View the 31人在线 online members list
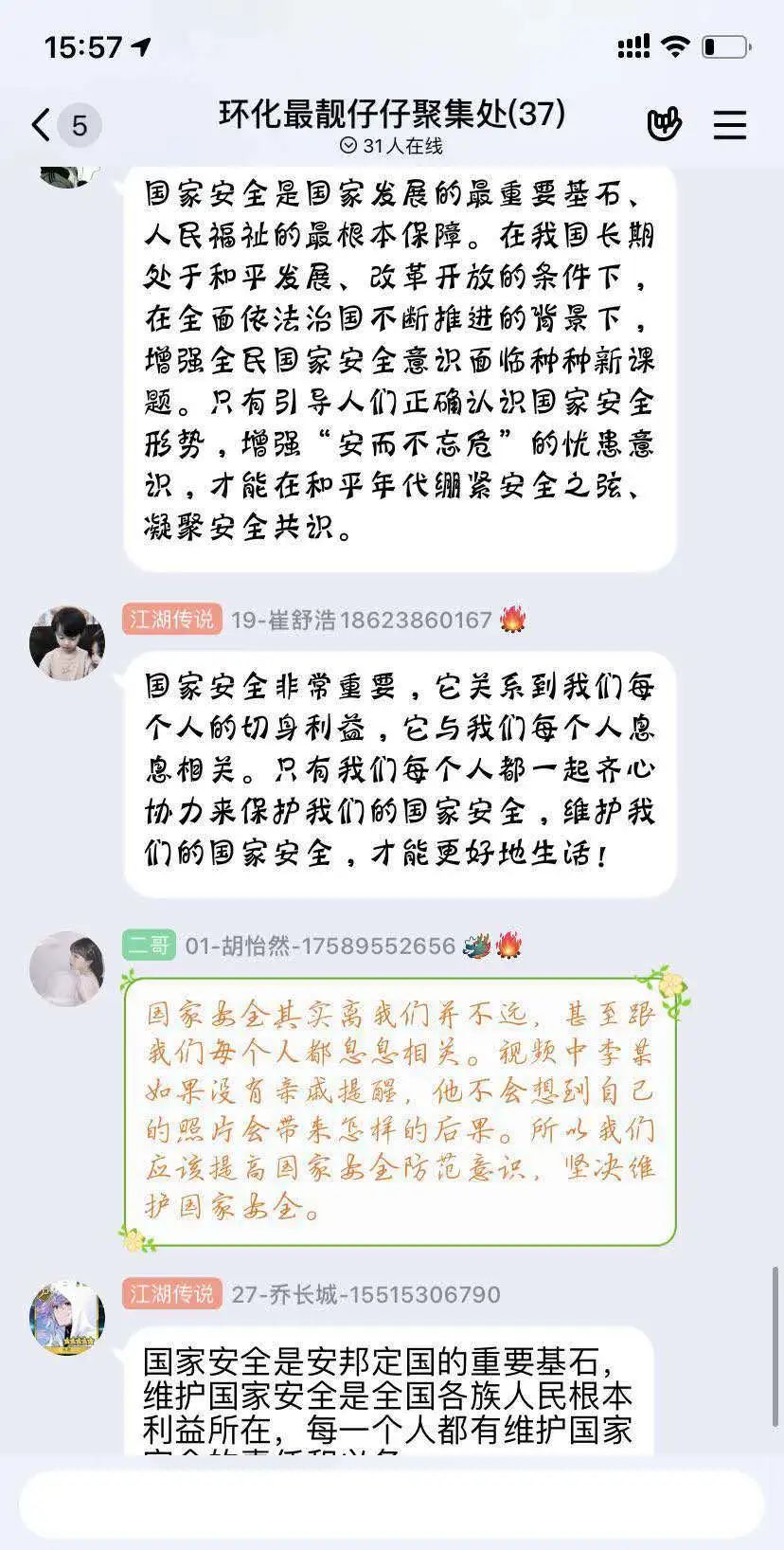784x1550 pixels. coord(391,146)
